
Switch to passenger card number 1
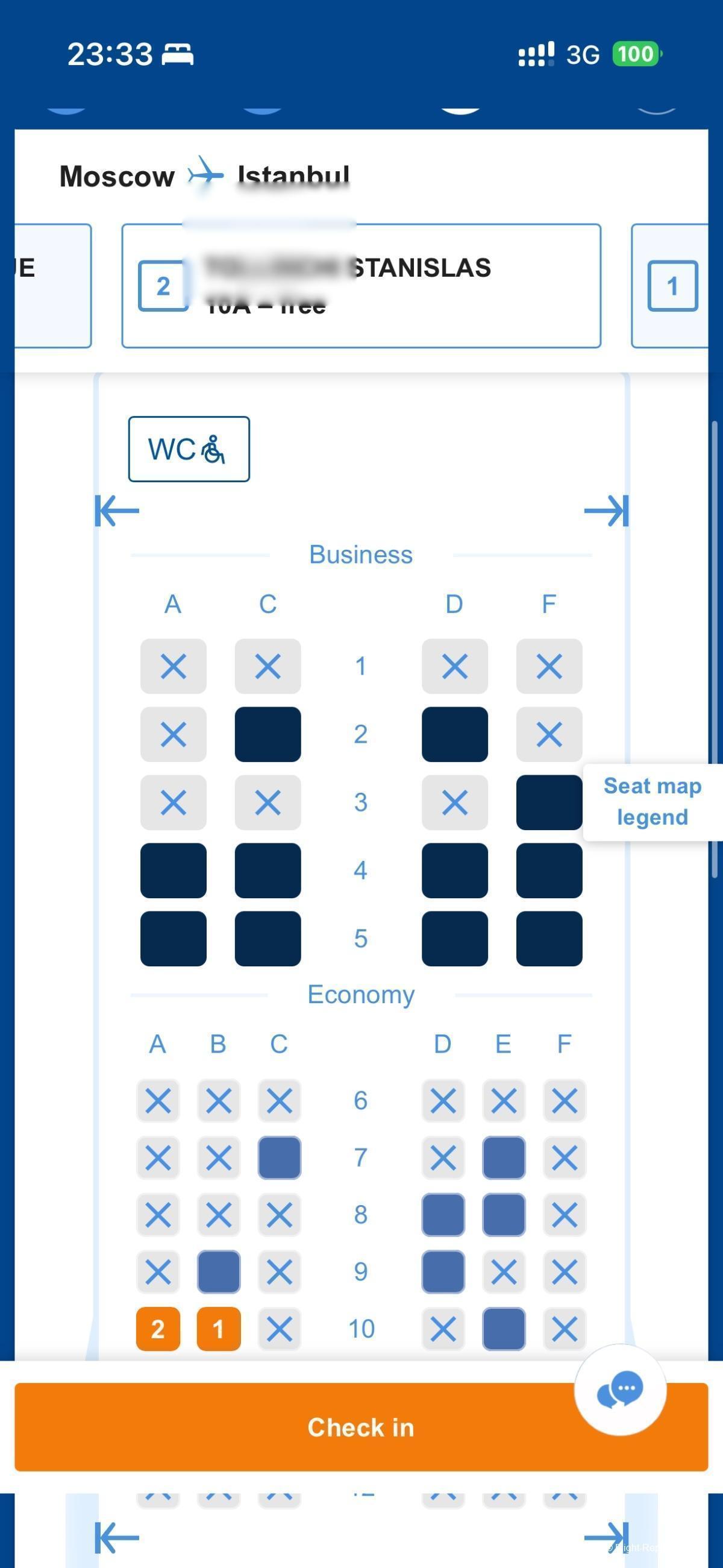pyautogui.click(x=672, y=286)
